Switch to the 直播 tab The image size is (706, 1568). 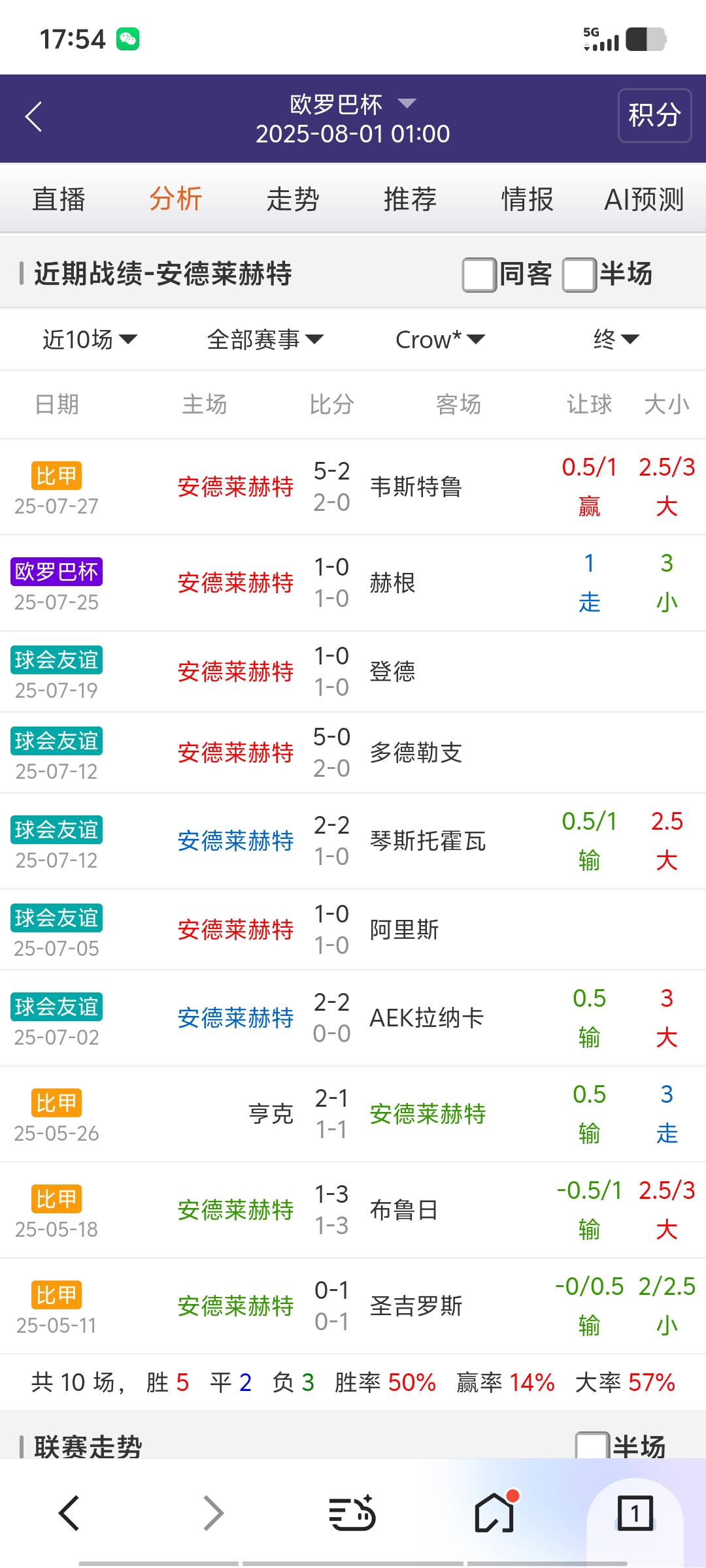coord(59,199)
